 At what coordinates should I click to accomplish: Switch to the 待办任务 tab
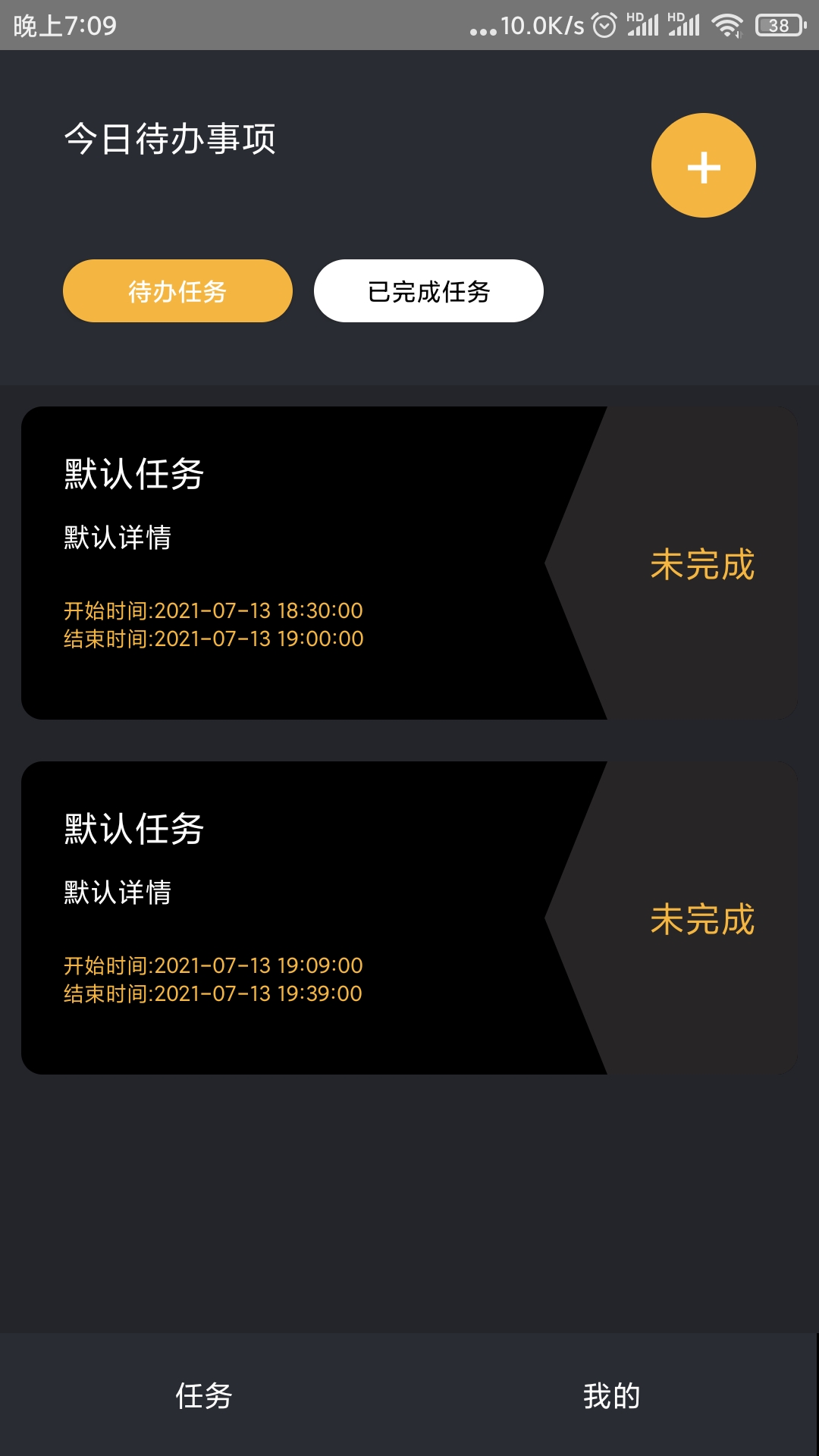pyautogui.click(x=177, y=291)
